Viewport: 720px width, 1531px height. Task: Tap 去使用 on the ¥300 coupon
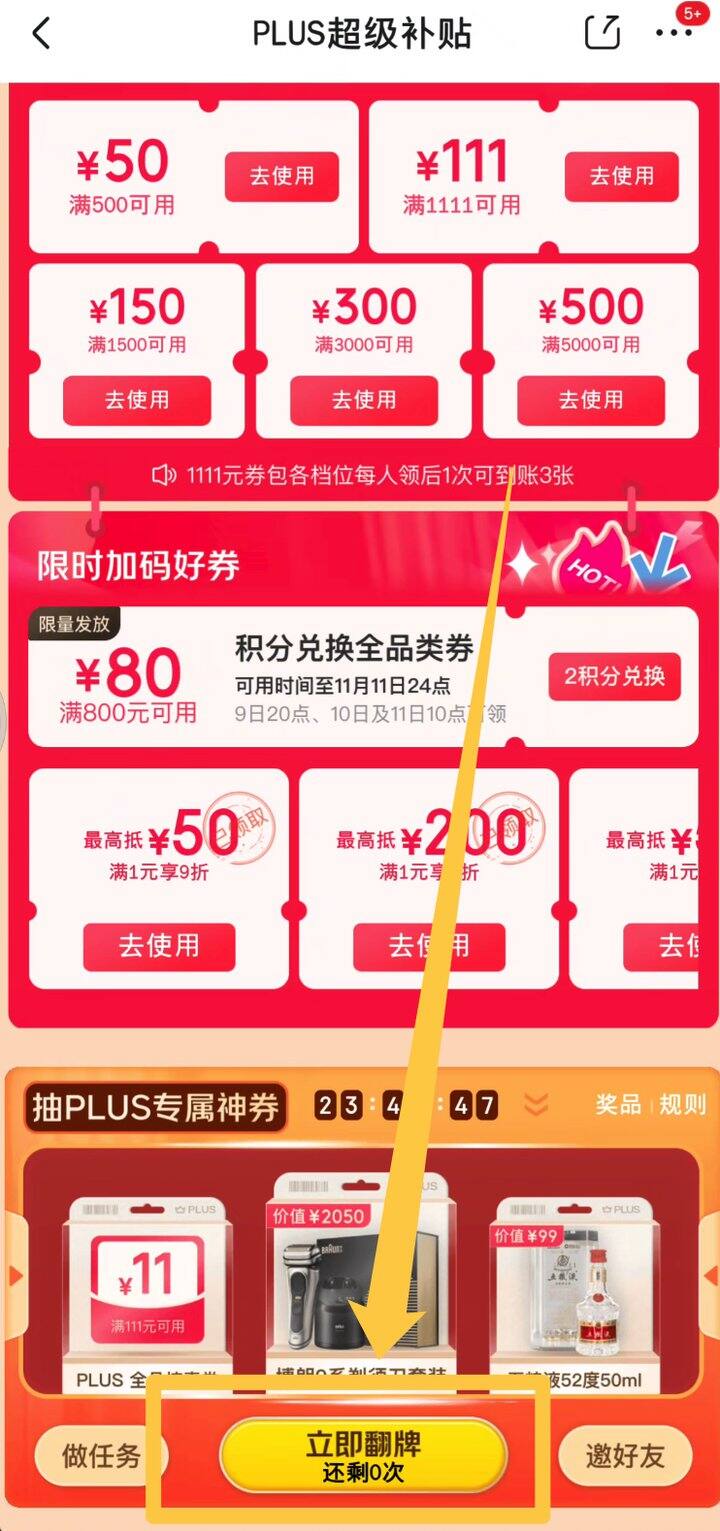364,400
